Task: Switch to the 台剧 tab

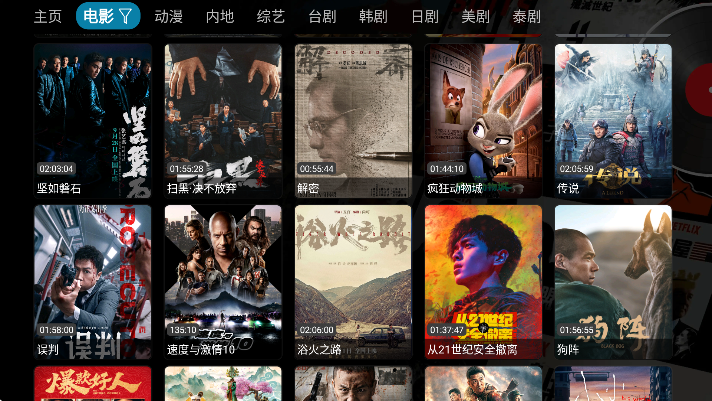Action: 322,16
